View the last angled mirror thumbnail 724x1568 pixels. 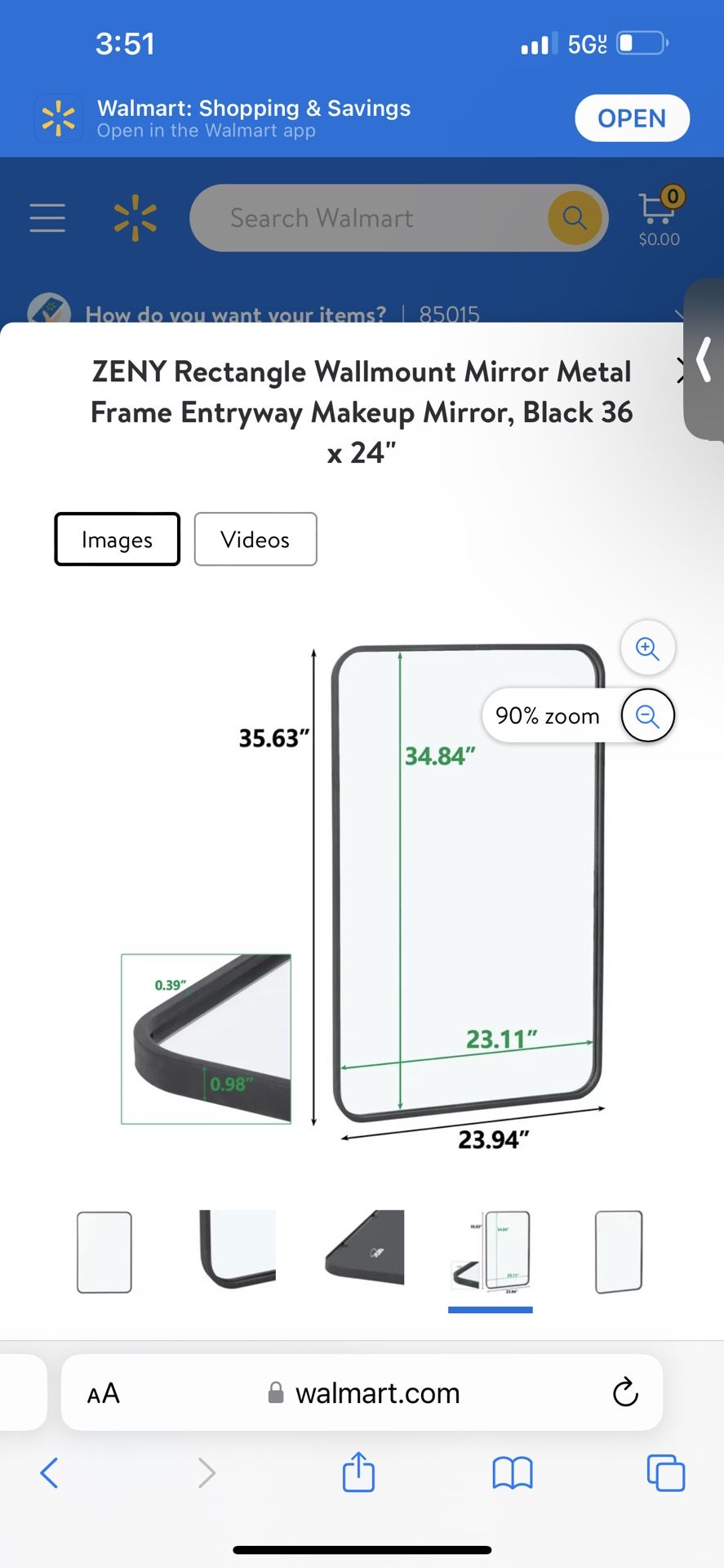click(x=619, y=1252)
